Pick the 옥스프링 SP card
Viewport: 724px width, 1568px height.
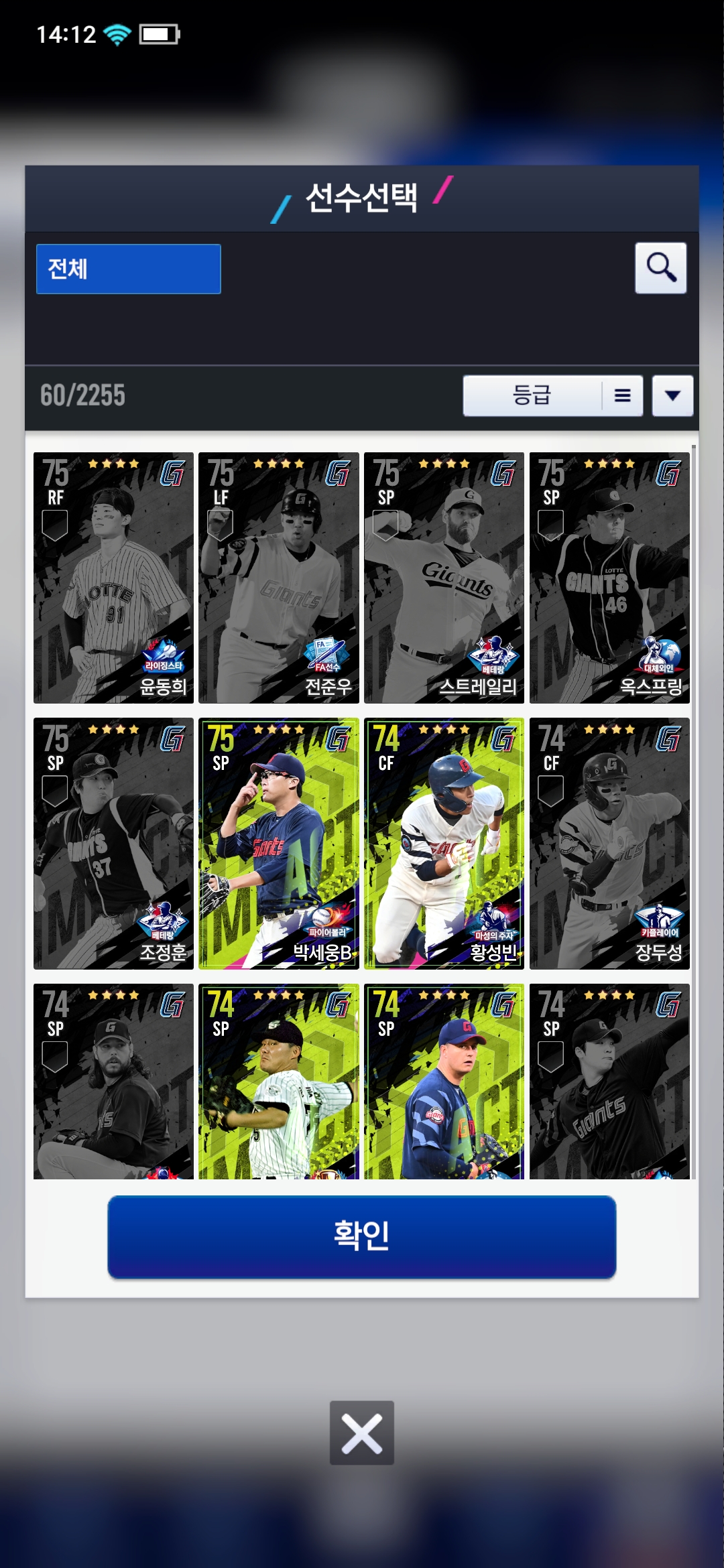[x=609, y=578]
